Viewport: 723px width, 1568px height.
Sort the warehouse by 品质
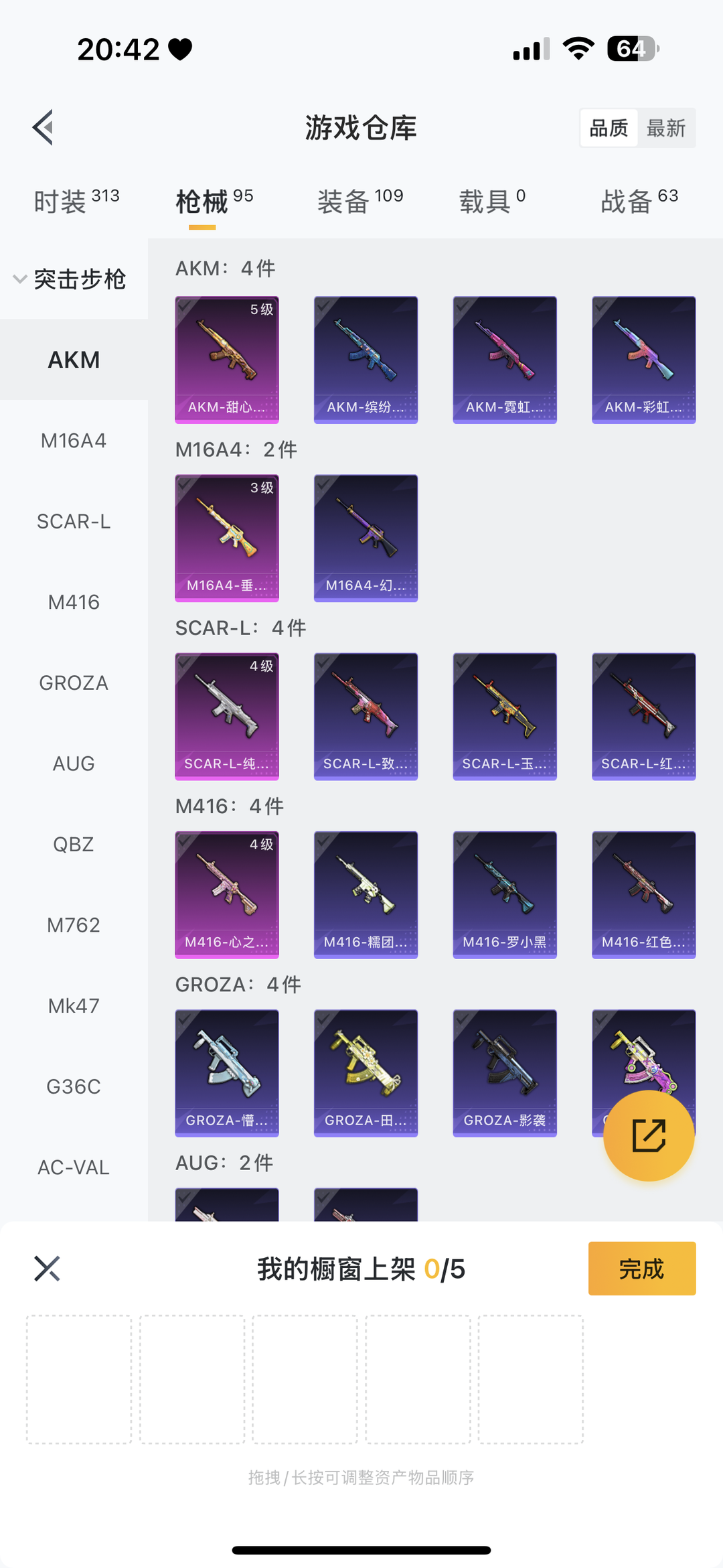(609, 128)
